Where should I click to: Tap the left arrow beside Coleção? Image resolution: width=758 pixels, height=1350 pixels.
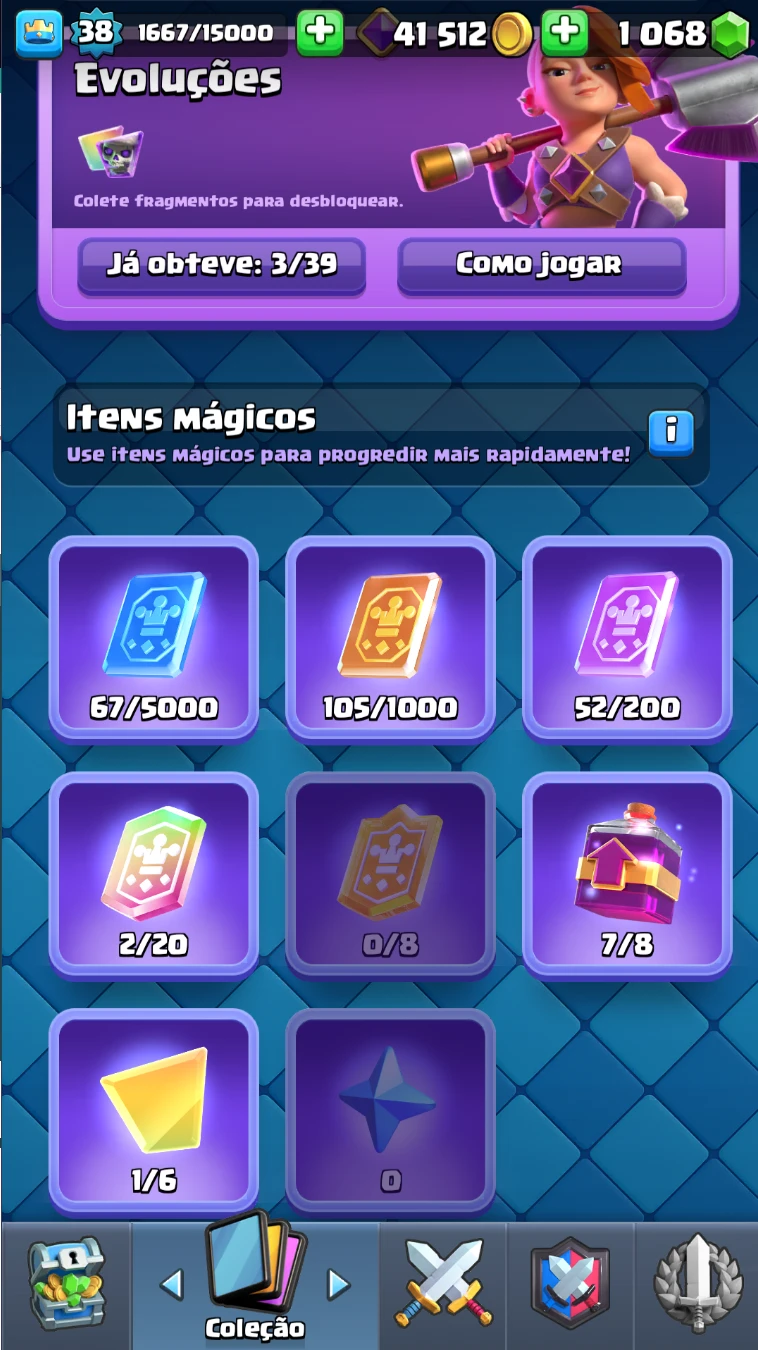coord(172,1284)
